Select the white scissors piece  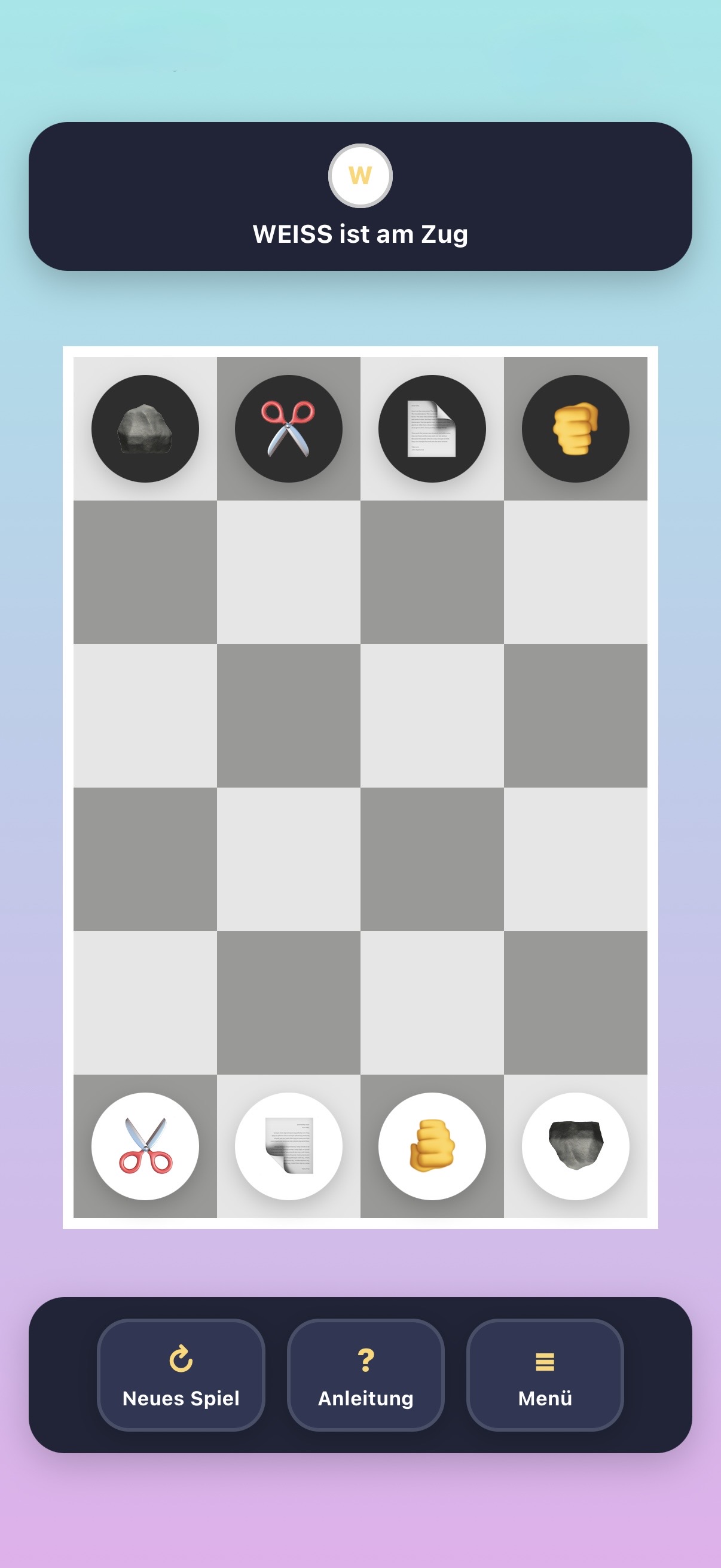[x=145, y=1146]
